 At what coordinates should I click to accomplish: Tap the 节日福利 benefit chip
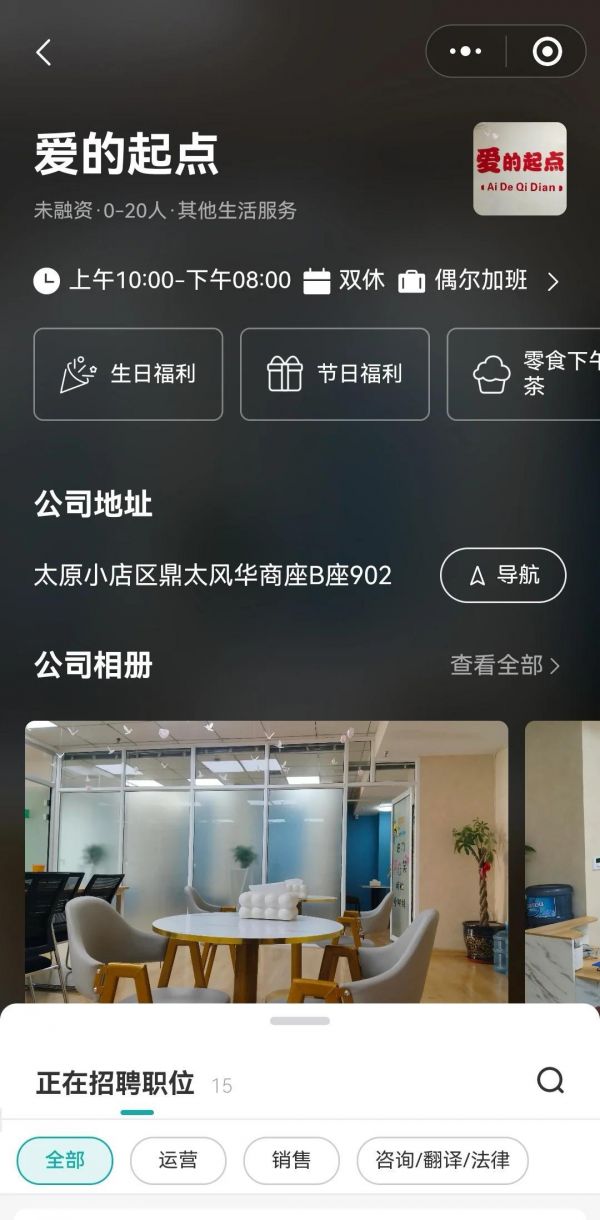pos(335,374)
